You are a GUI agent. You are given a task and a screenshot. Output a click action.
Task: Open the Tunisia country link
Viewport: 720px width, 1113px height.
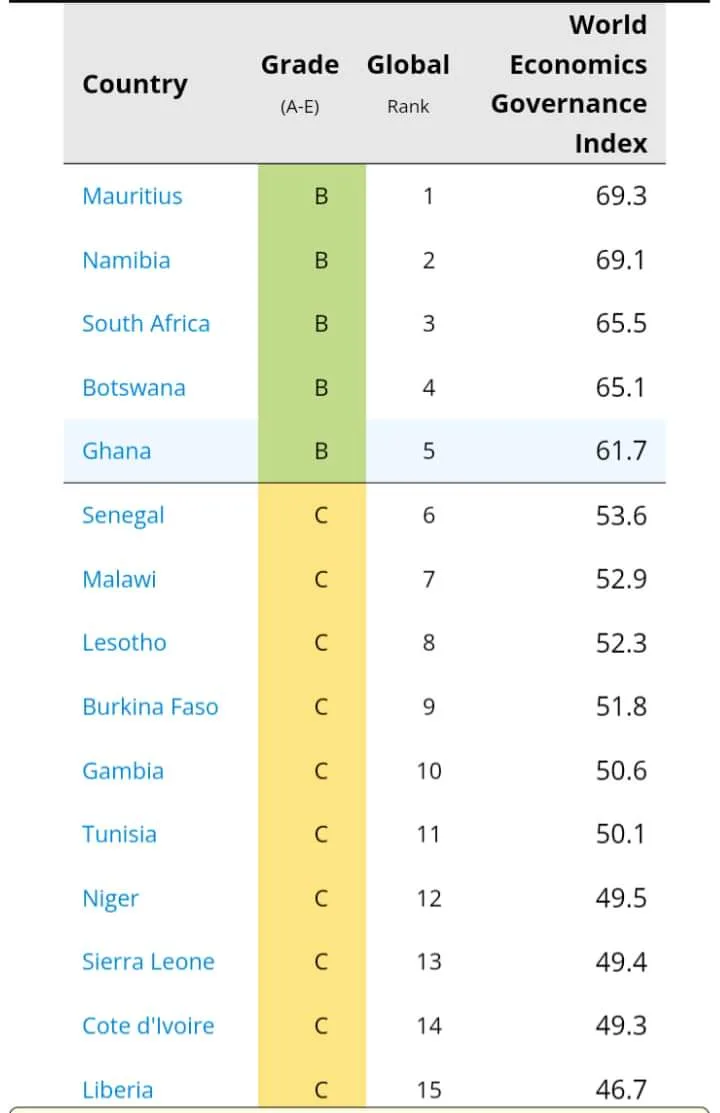119,834
